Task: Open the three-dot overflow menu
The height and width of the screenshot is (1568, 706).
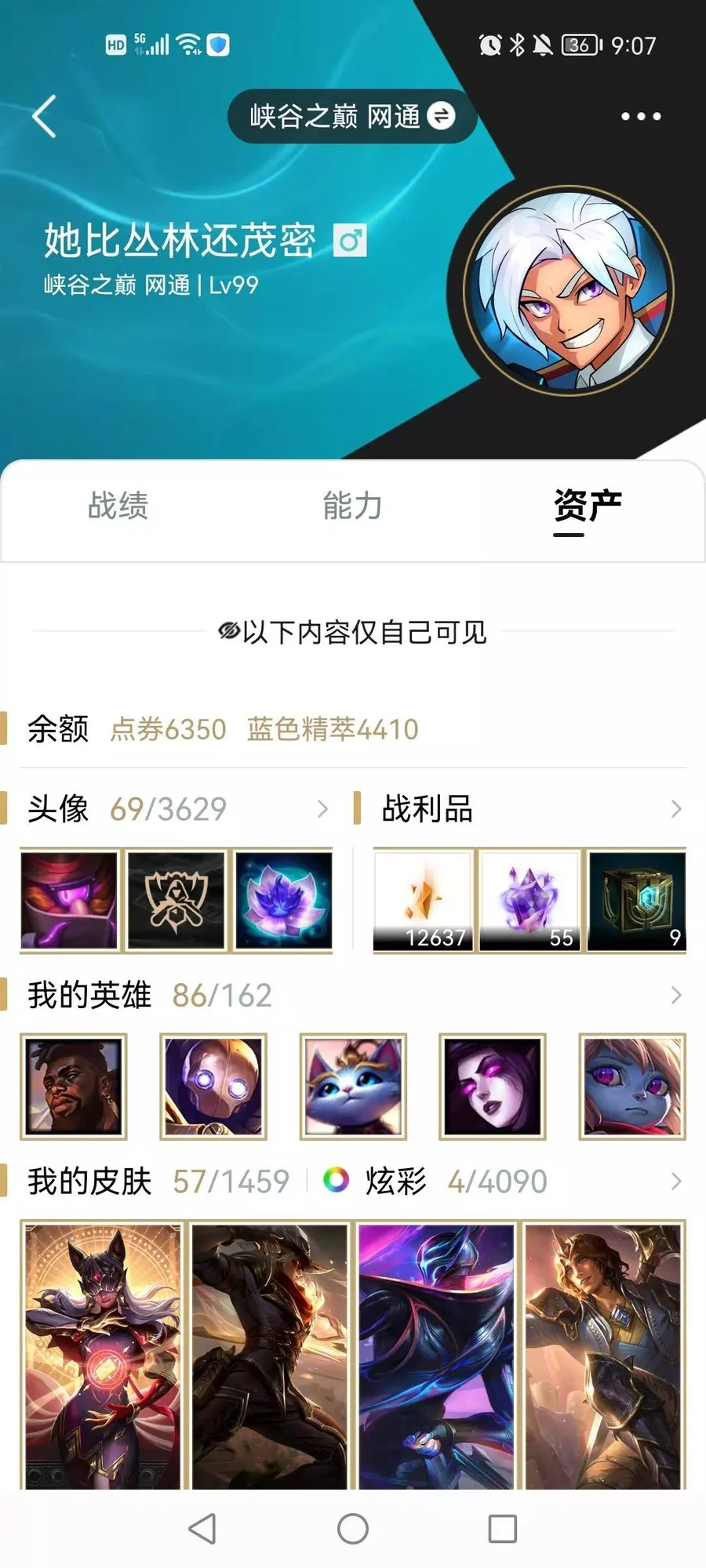Action: point(640,117)
